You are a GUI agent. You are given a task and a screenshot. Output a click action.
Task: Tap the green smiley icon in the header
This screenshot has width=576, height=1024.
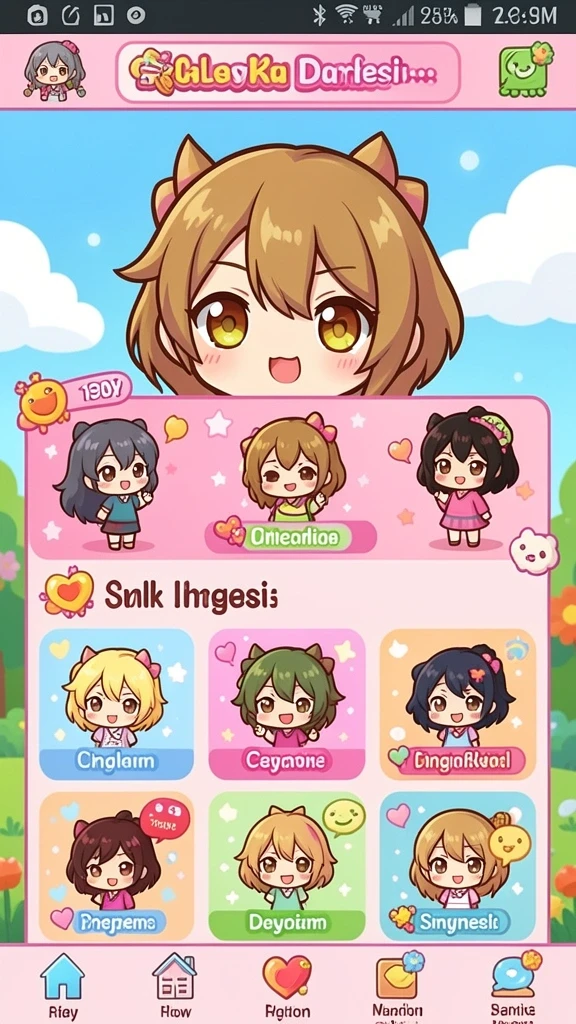coord(526,69)
